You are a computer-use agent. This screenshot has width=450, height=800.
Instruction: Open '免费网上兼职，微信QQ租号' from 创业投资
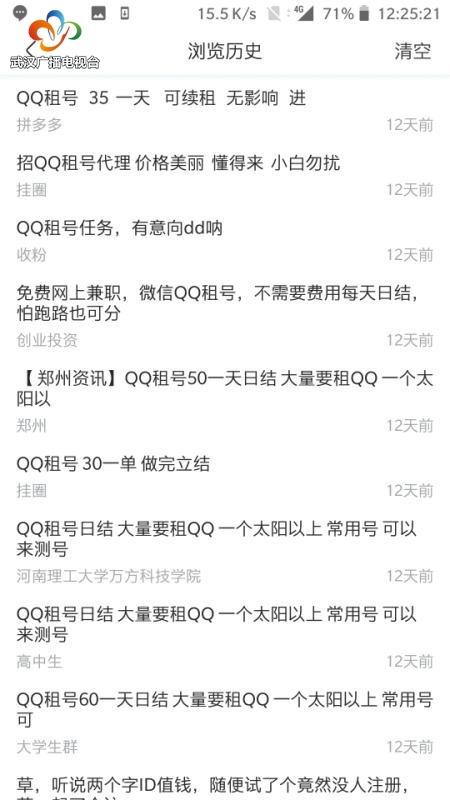(225, 316)
